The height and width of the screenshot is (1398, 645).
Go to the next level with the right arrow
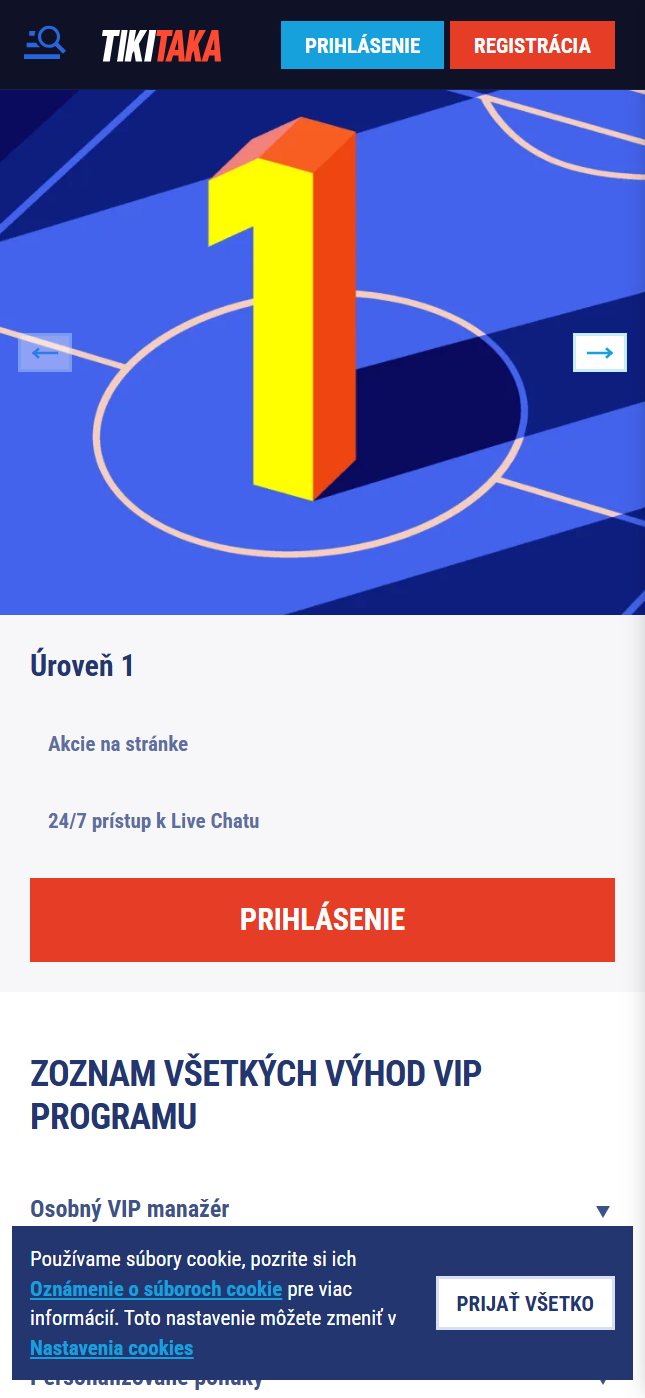[x=599, y=352]
